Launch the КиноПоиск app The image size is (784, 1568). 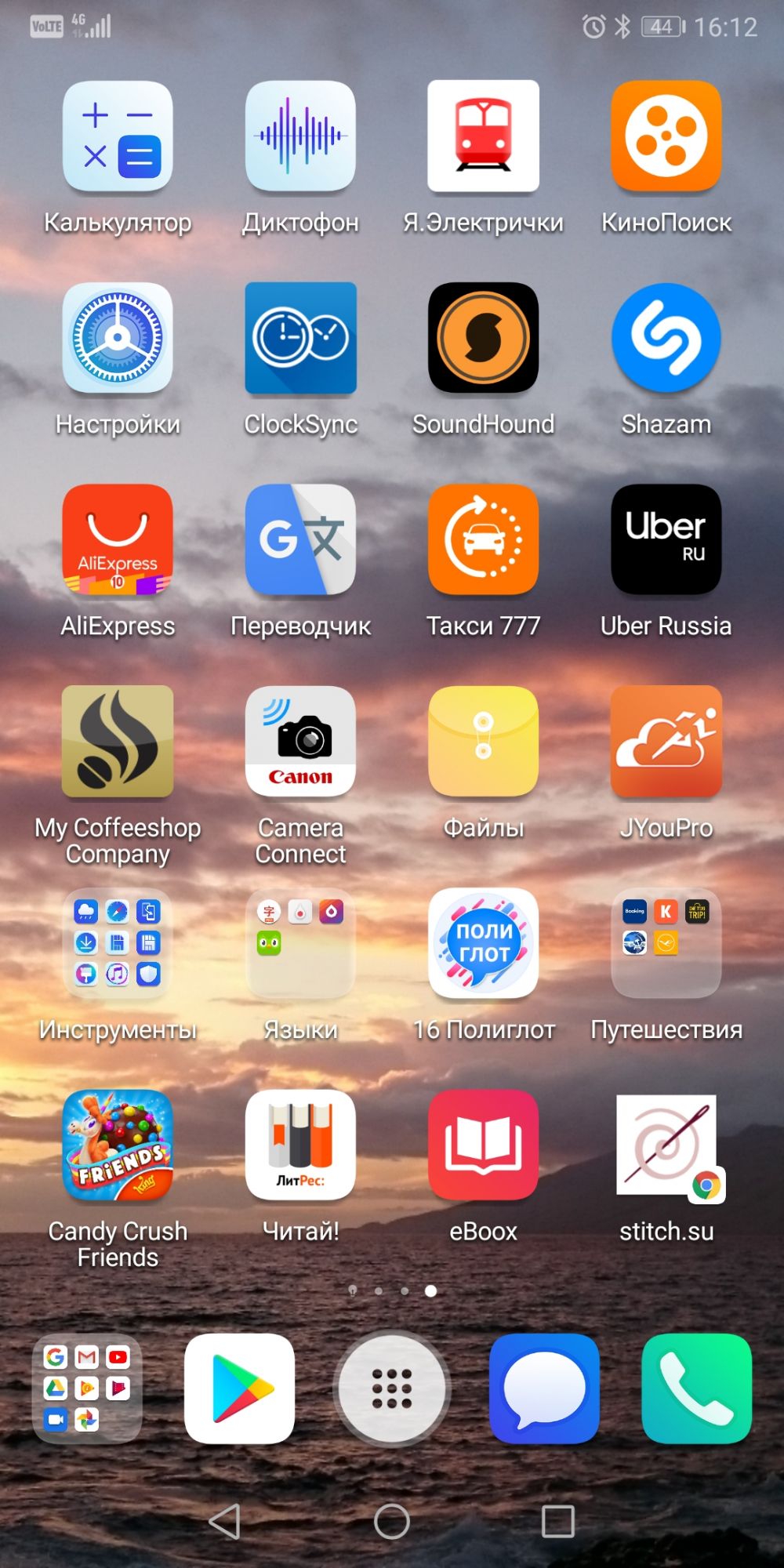(x=666, y=136)
